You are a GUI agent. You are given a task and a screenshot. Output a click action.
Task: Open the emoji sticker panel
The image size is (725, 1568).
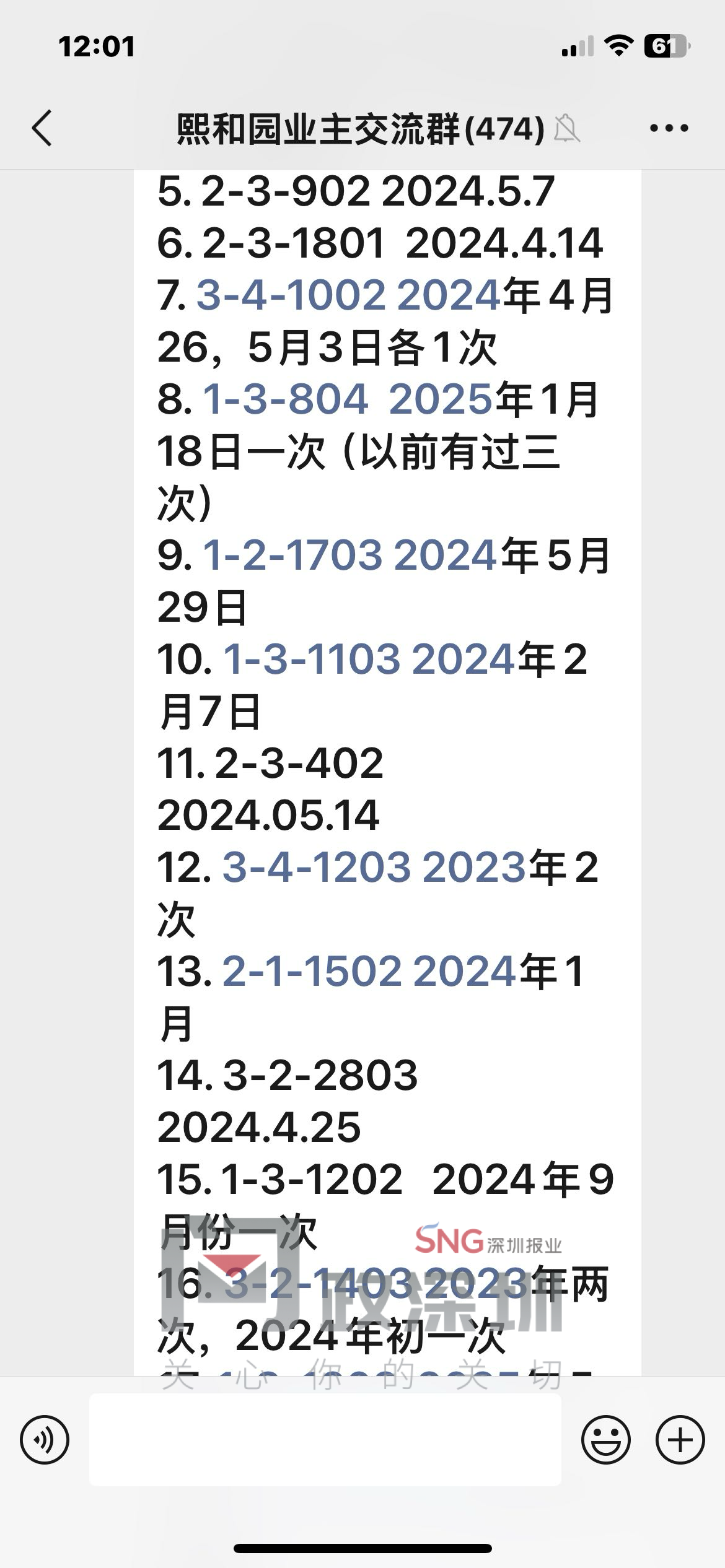[605, 1440]
